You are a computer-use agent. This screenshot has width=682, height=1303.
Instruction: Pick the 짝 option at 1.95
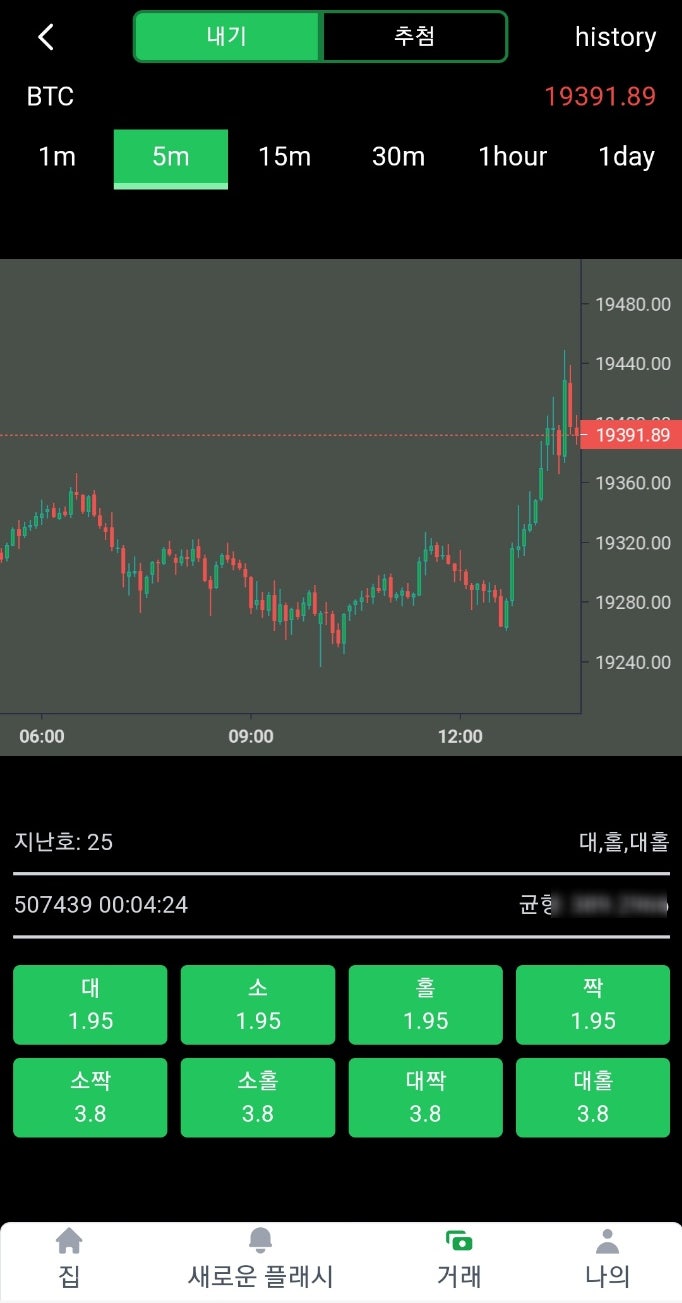click(593, 1005)
